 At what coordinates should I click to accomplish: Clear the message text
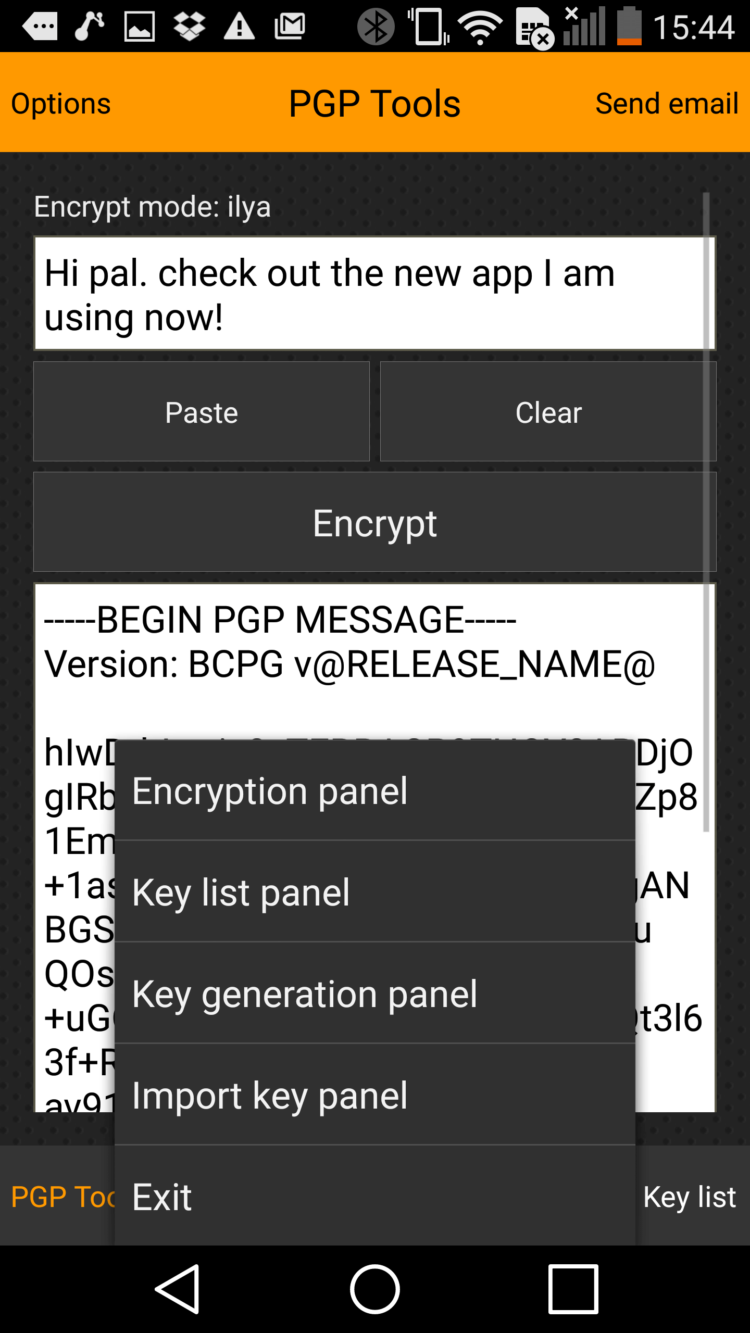[548, 412]
